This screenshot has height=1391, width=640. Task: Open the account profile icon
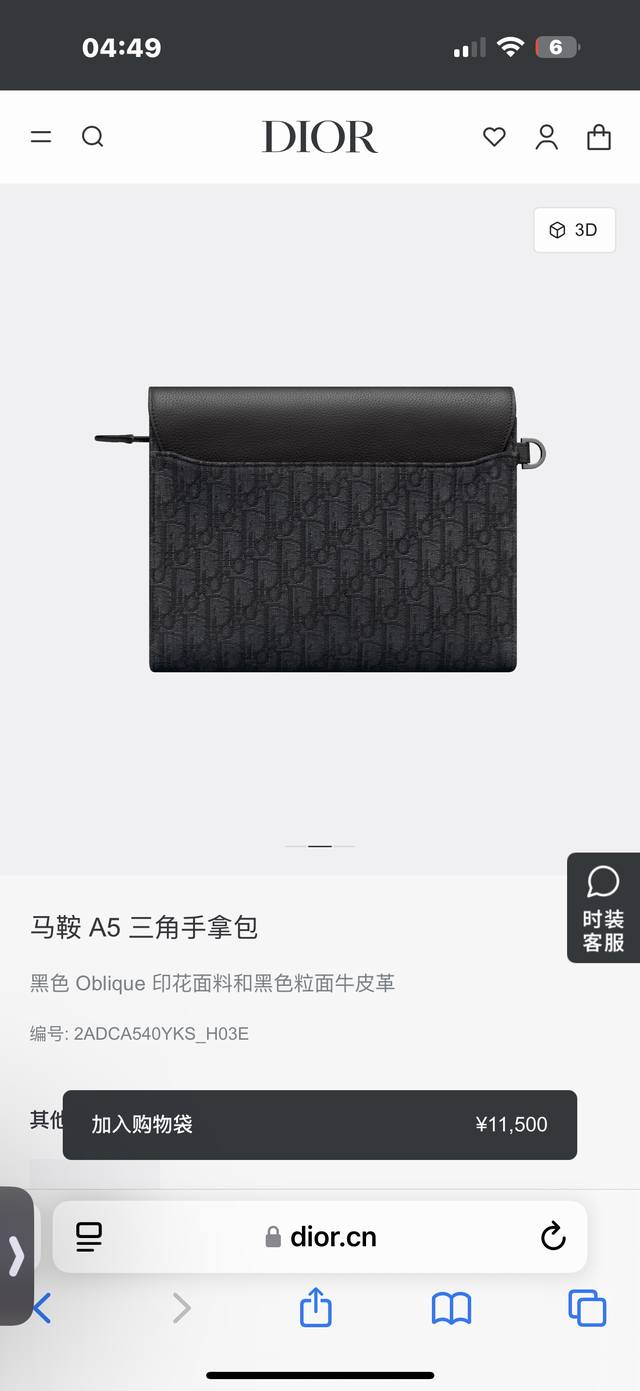(x=546, y=137)
